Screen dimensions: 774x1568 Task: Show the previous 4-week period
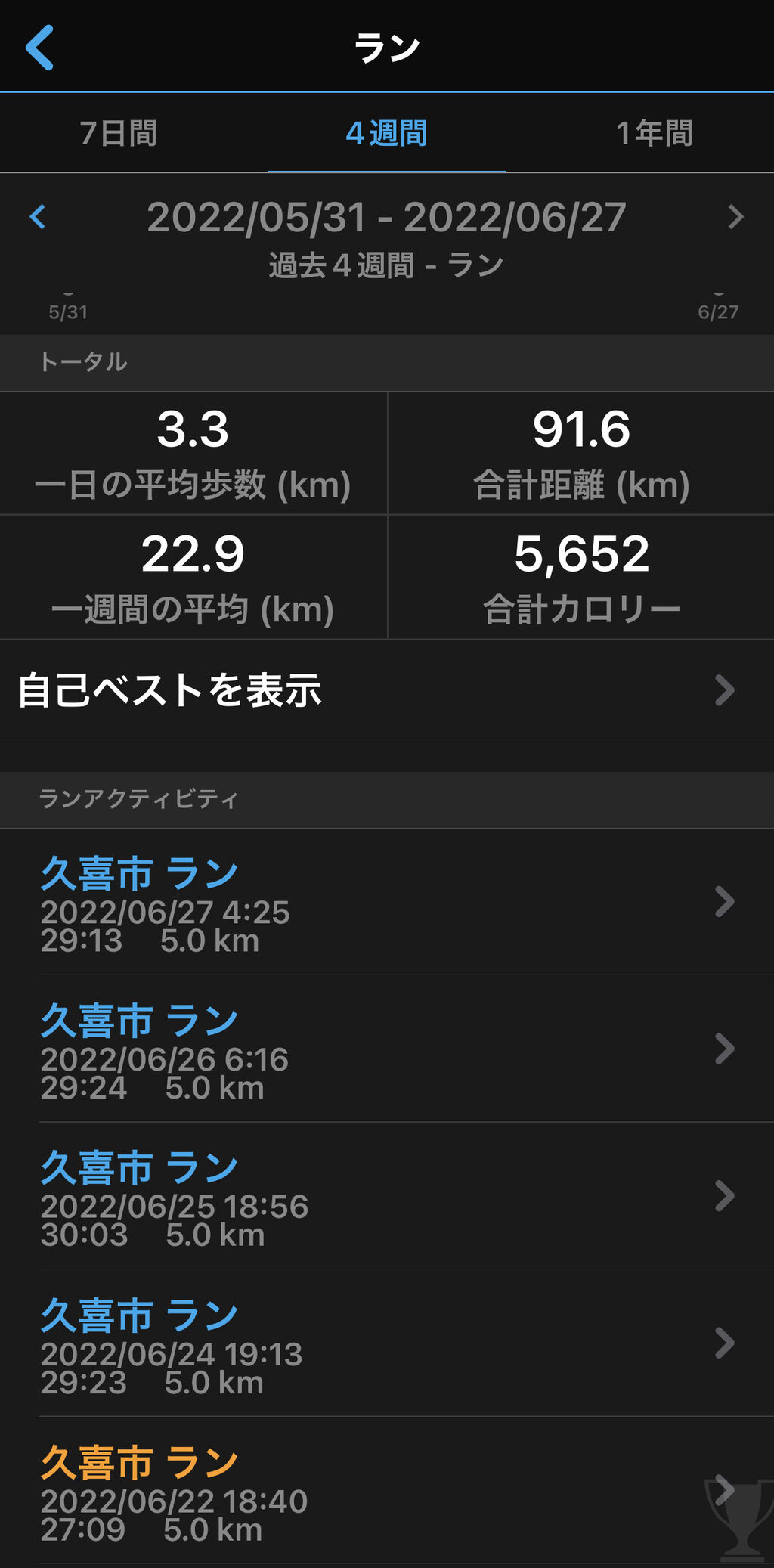[38, 217]
